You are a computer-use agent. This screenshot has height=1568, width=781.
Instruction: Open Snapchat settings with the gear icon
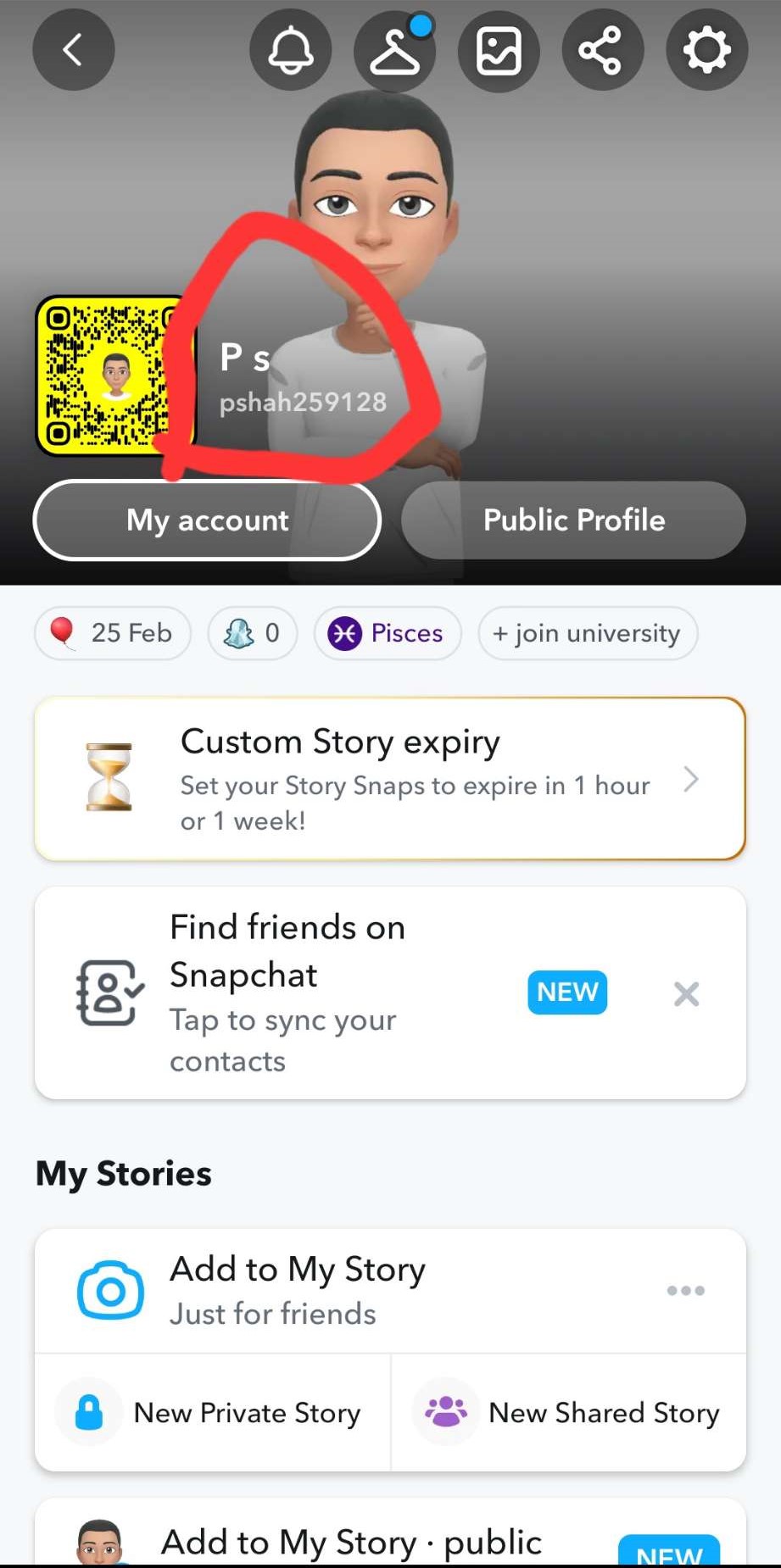pos(706,50)
